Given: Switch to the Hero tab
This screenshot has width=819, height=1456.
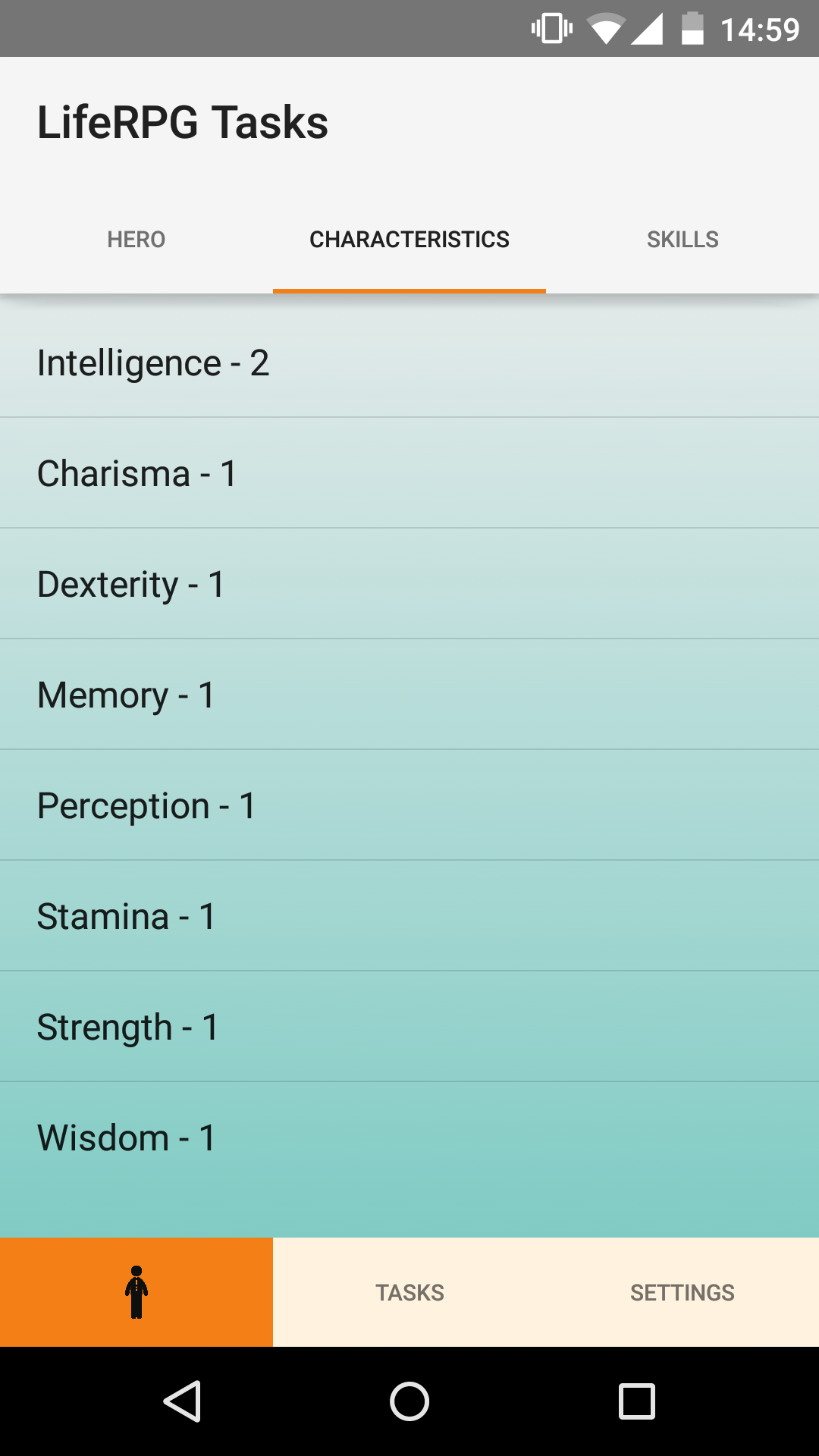Looking at the screenshot, I should click(136, 240).
